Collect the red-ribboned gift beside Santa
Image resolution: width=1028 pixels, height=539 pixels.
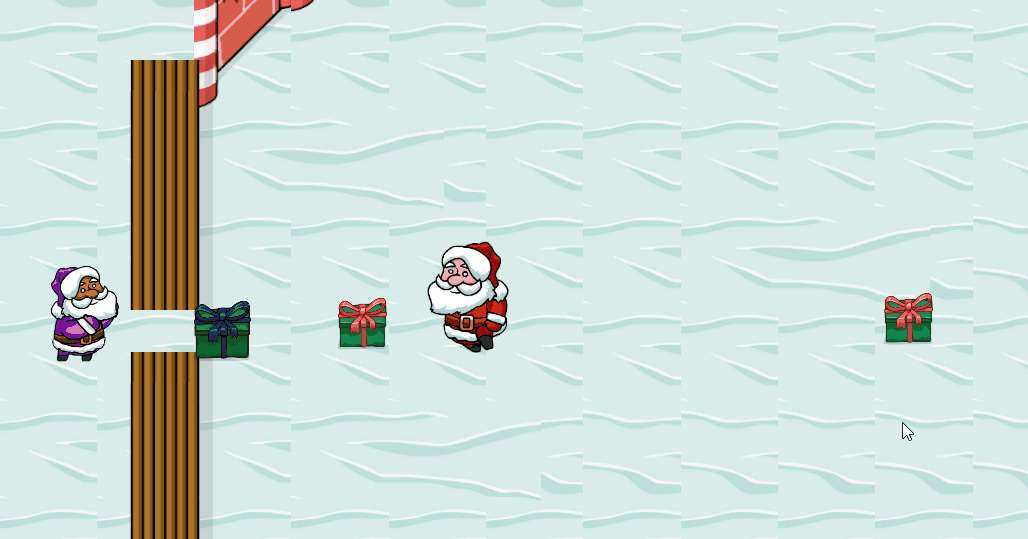[362, 325]
